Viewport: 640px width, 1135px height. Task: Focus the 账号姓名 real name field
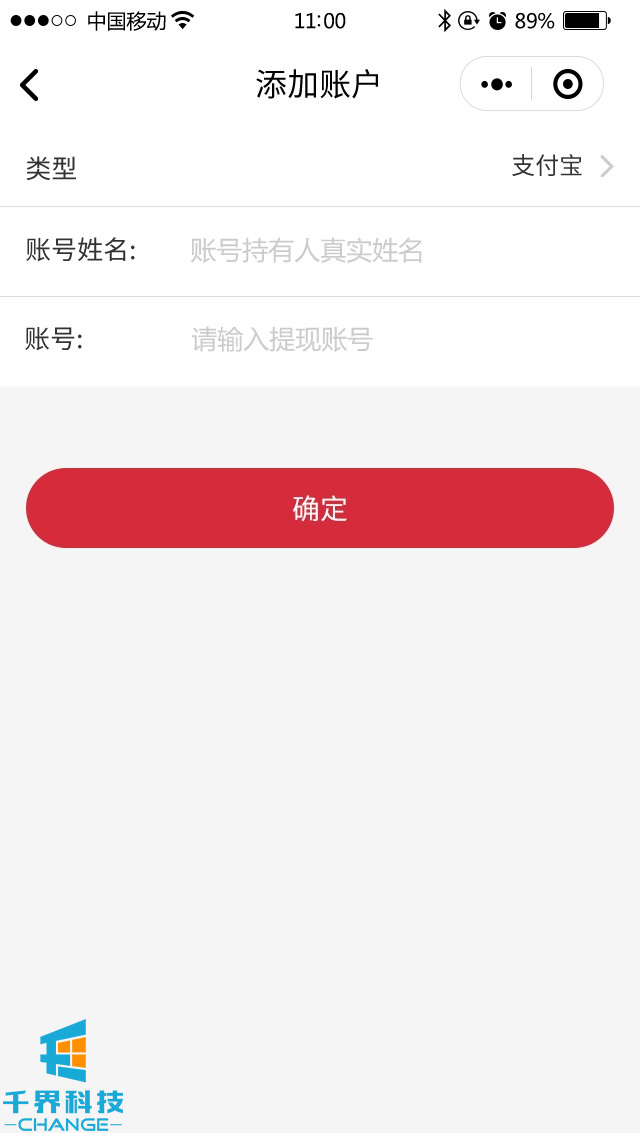click(x=400, y=250)
